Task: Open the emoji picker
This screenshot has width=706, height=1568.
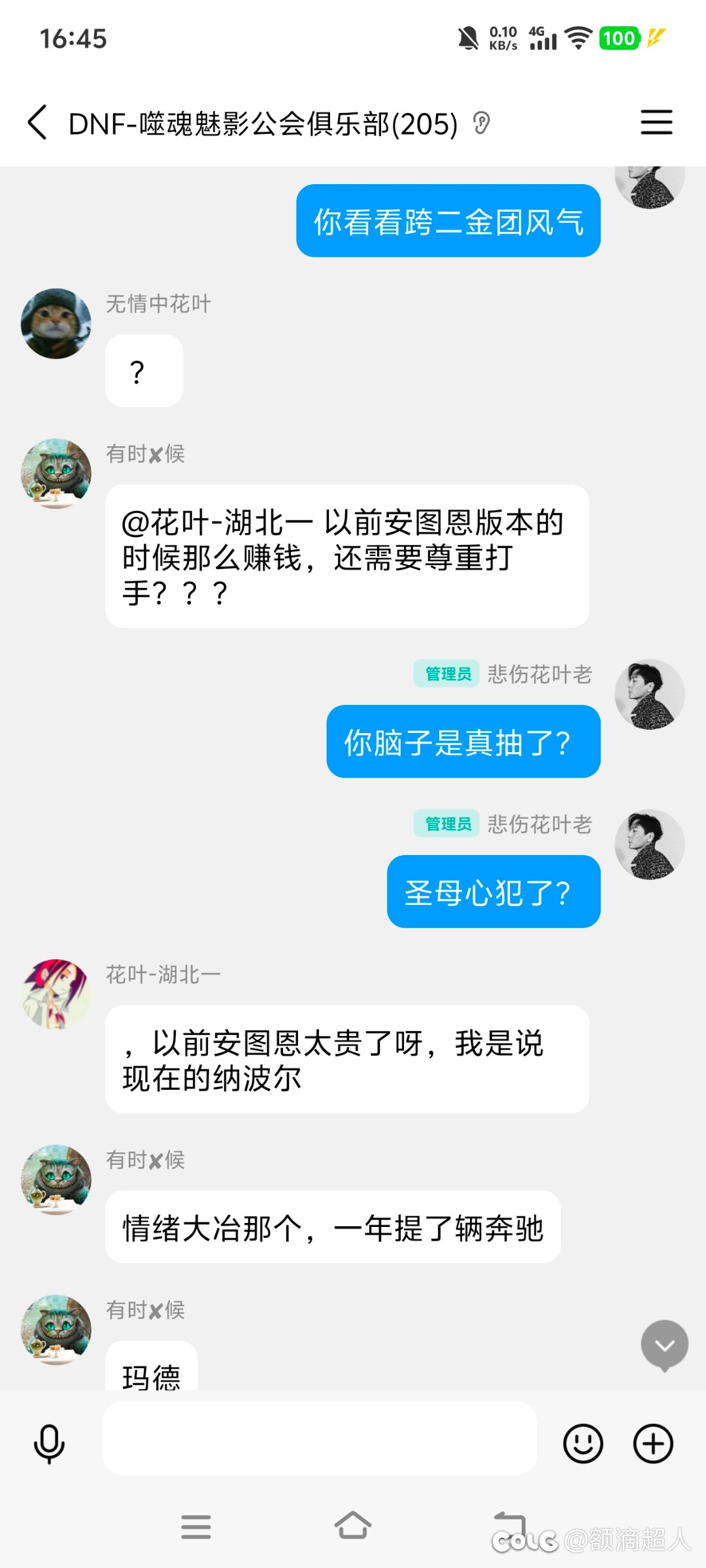Action: coord(582,1444)
